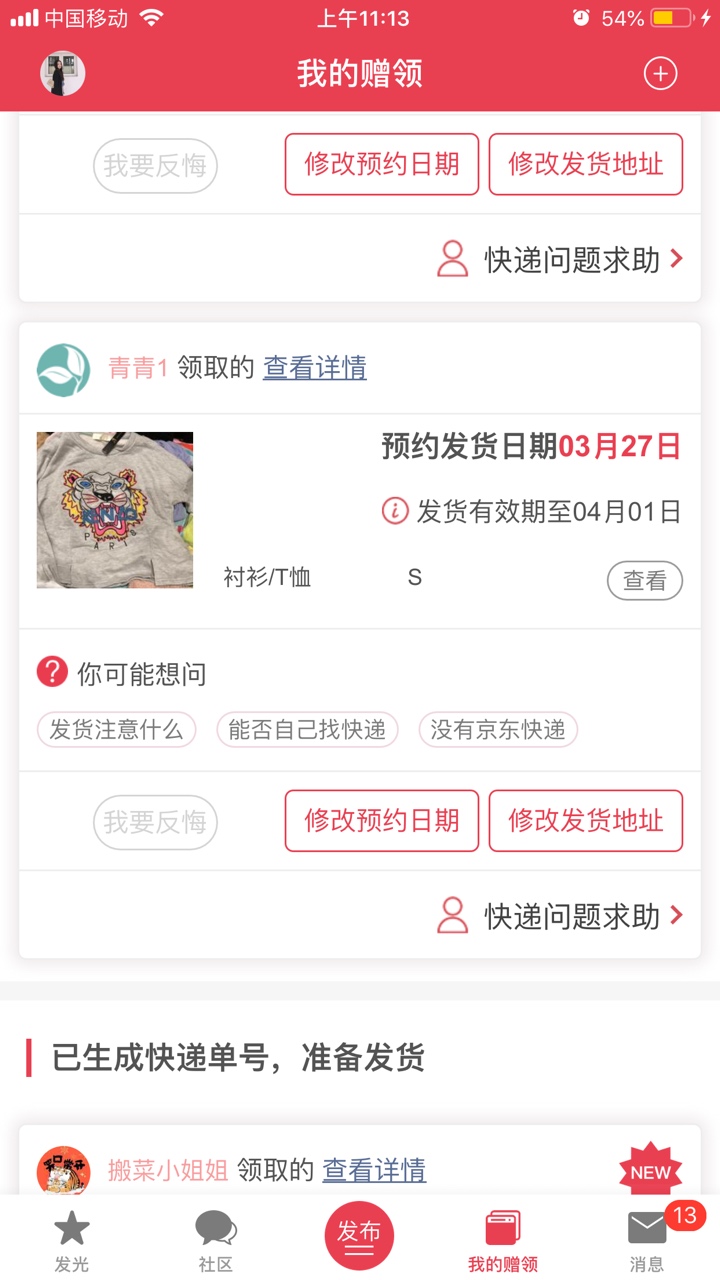Select the 发货注意什么 question chip
720x1280 pixels.
coord(116,730)
